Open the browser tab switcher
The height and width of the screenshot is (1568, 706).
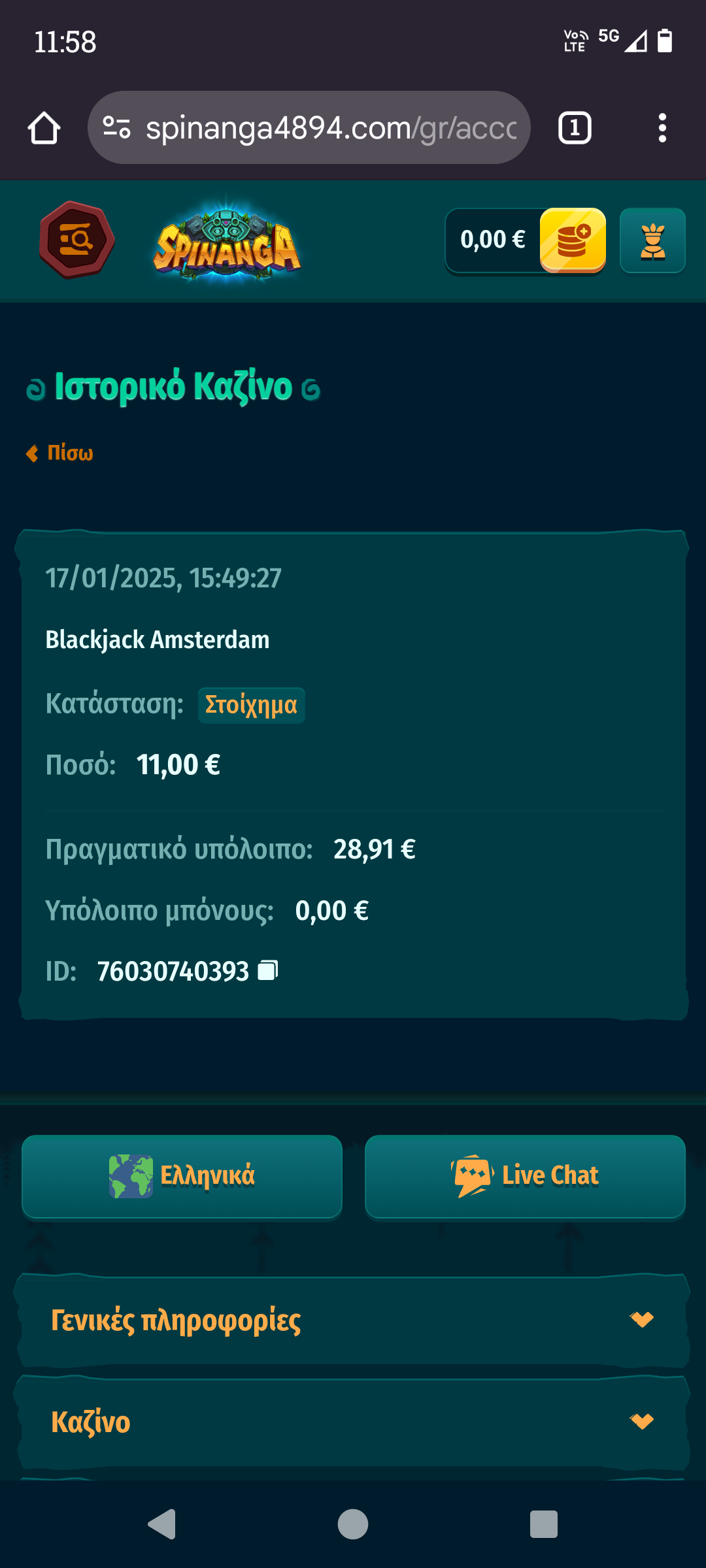pyautogui.click(x=574, y=128)
